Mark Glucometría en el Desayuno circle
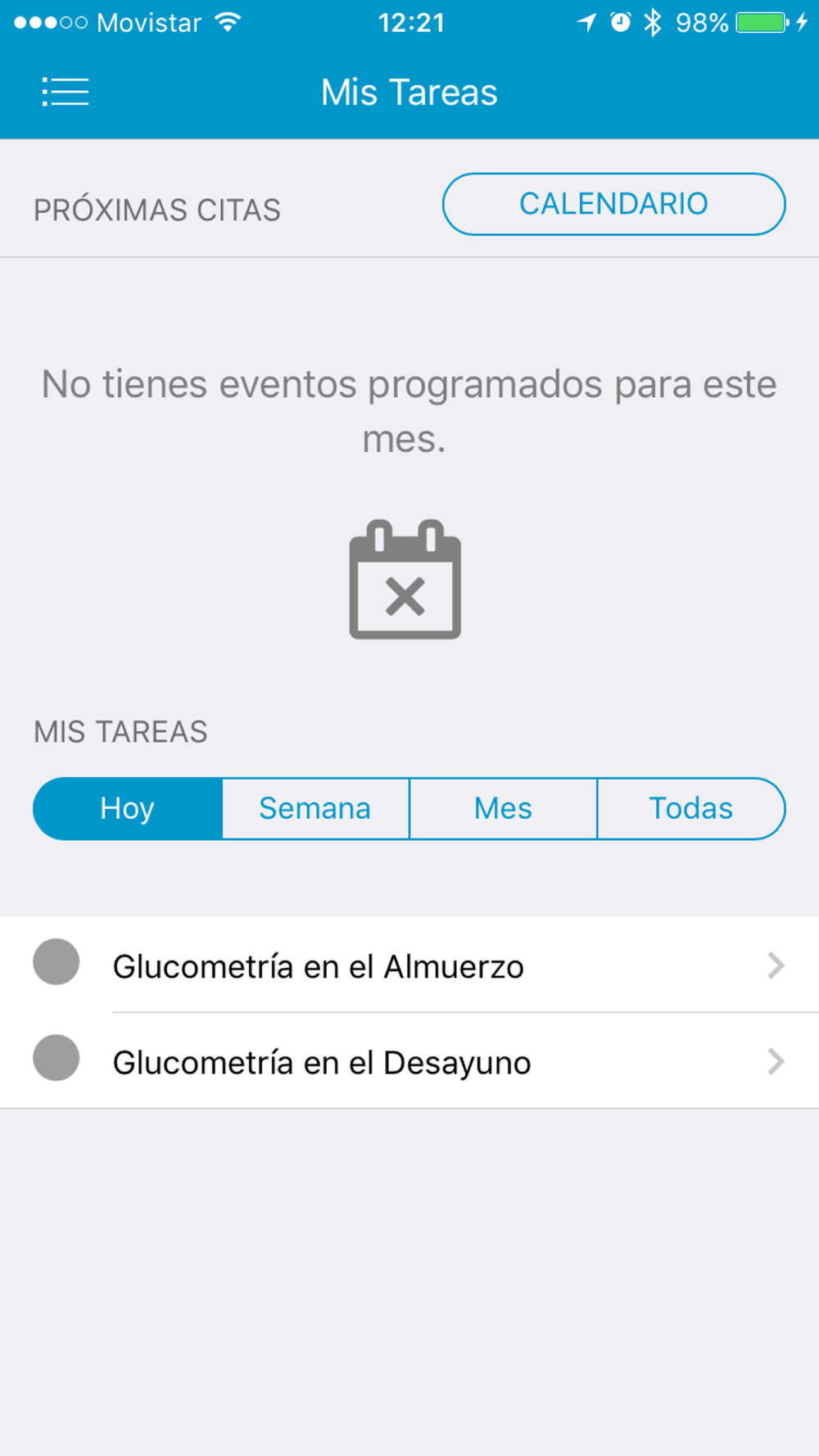The width and height of the screenshot is (819, 1456). pos(57,1057)
